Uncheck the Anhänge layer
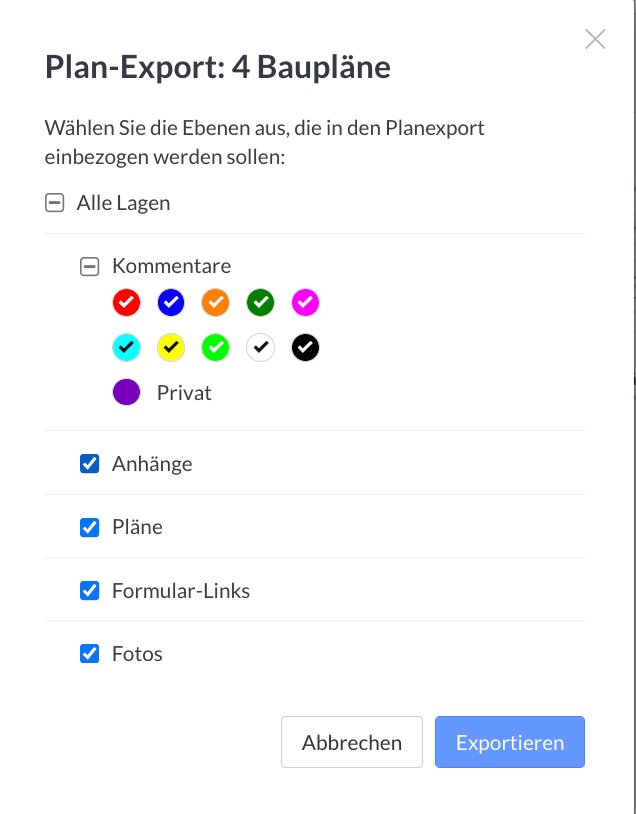The image size is (636, 814). tap(90, 464)
